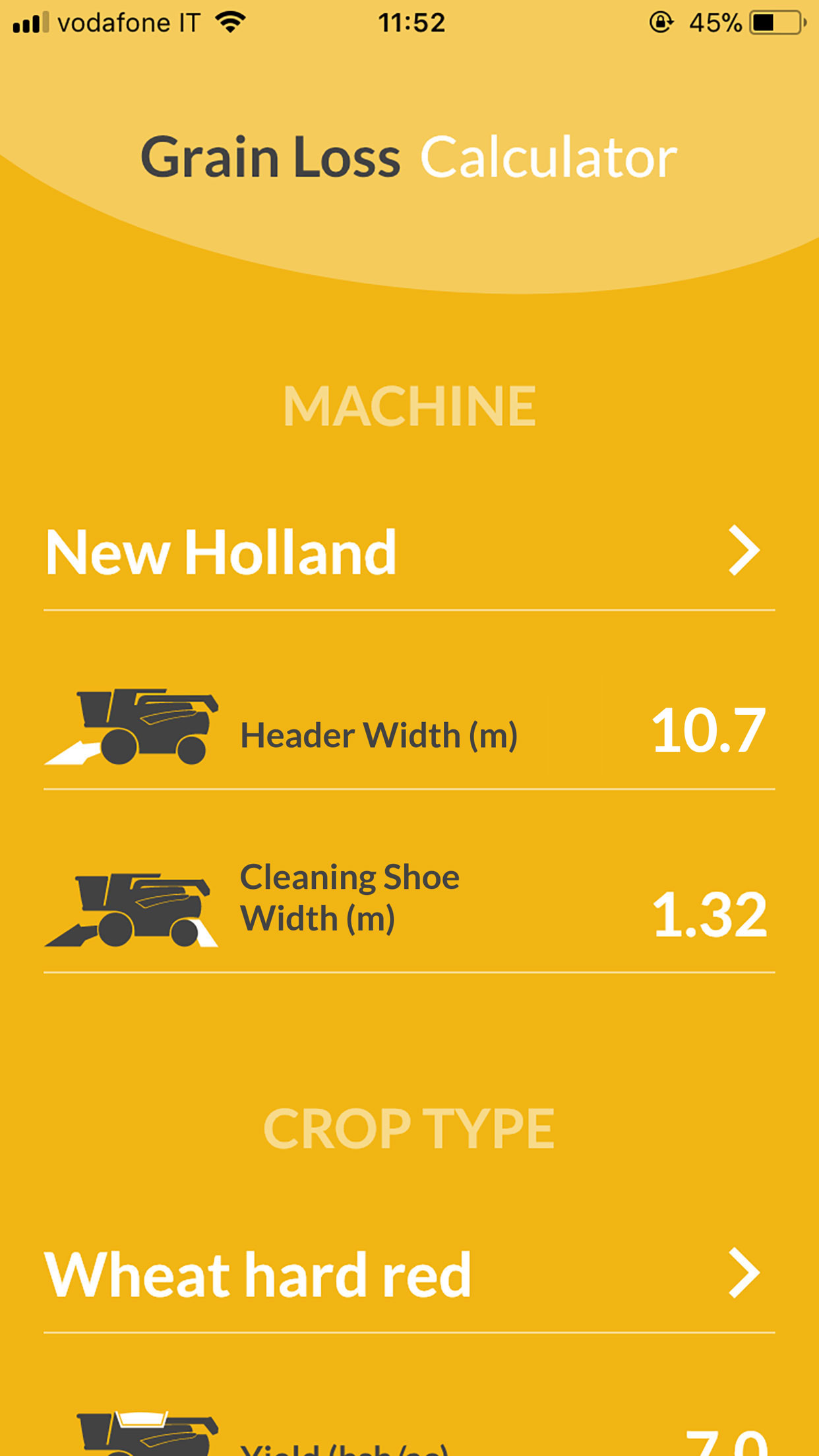Screen dimensions: 819x1456
Task: Edit the Cleaning Shoe Width value 1.32
Action: [710, 915]
